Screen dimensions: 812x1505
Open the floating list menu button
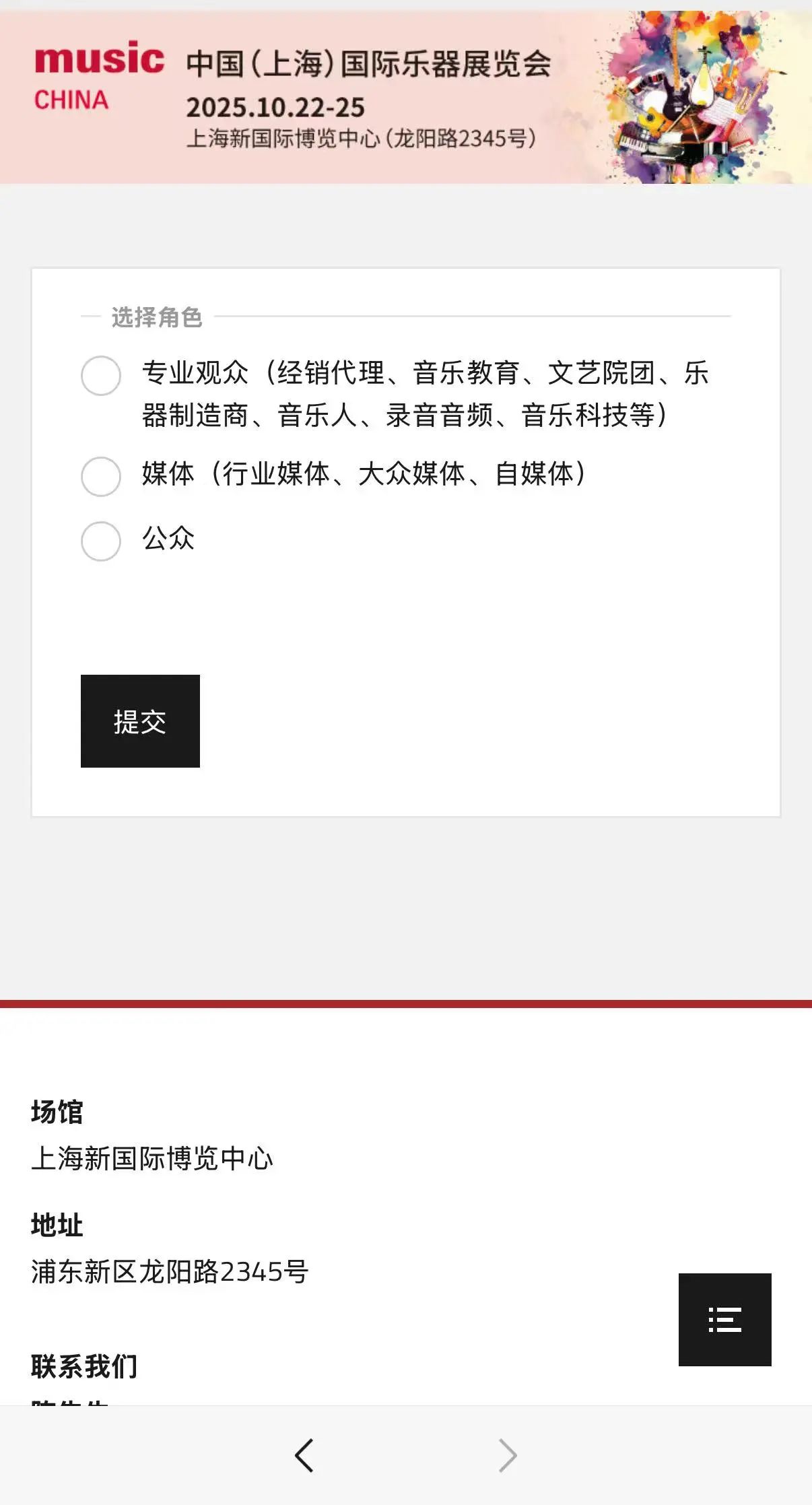point(724,1320)
